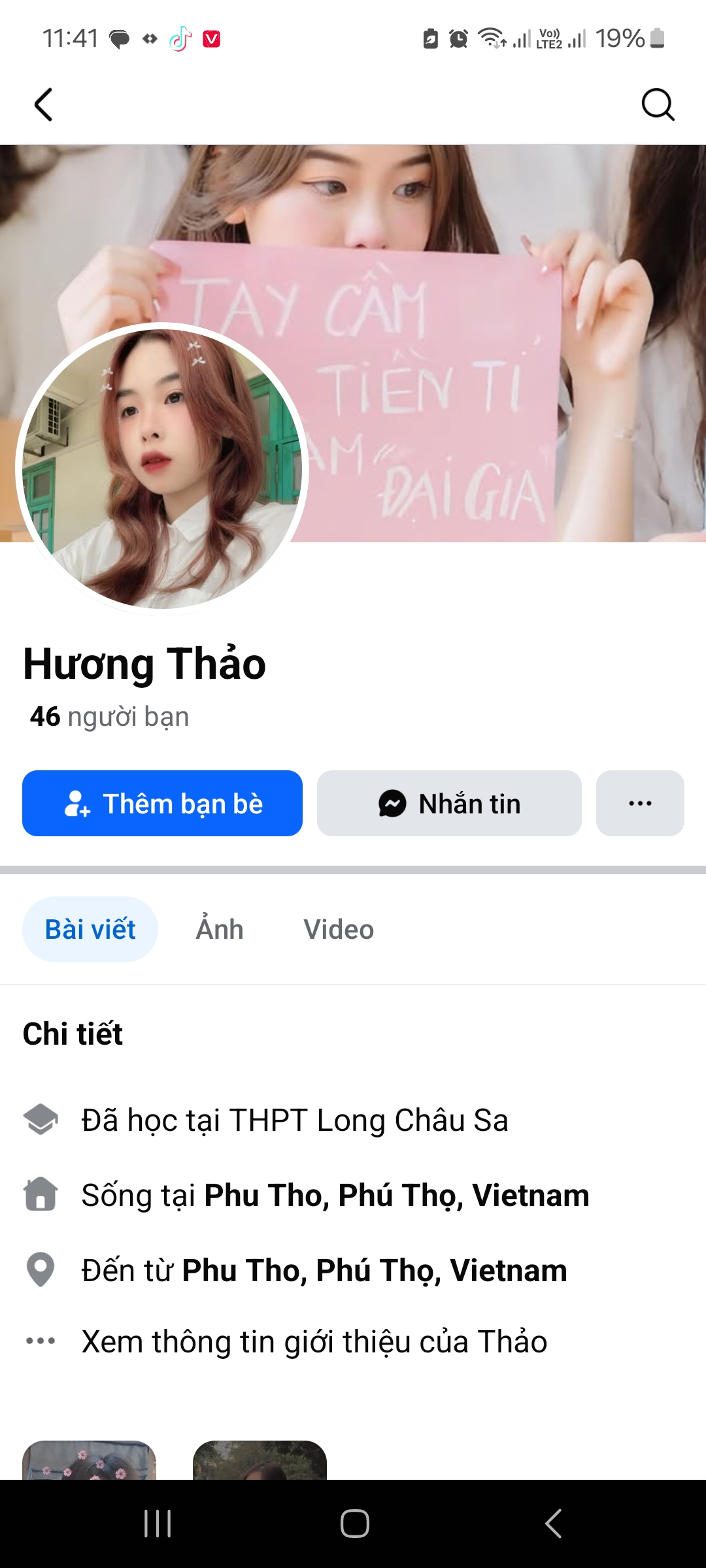Screen dimensions: 706x1568
Task: Switch to the Ảnh tab
Action: [x=220, y=930]
